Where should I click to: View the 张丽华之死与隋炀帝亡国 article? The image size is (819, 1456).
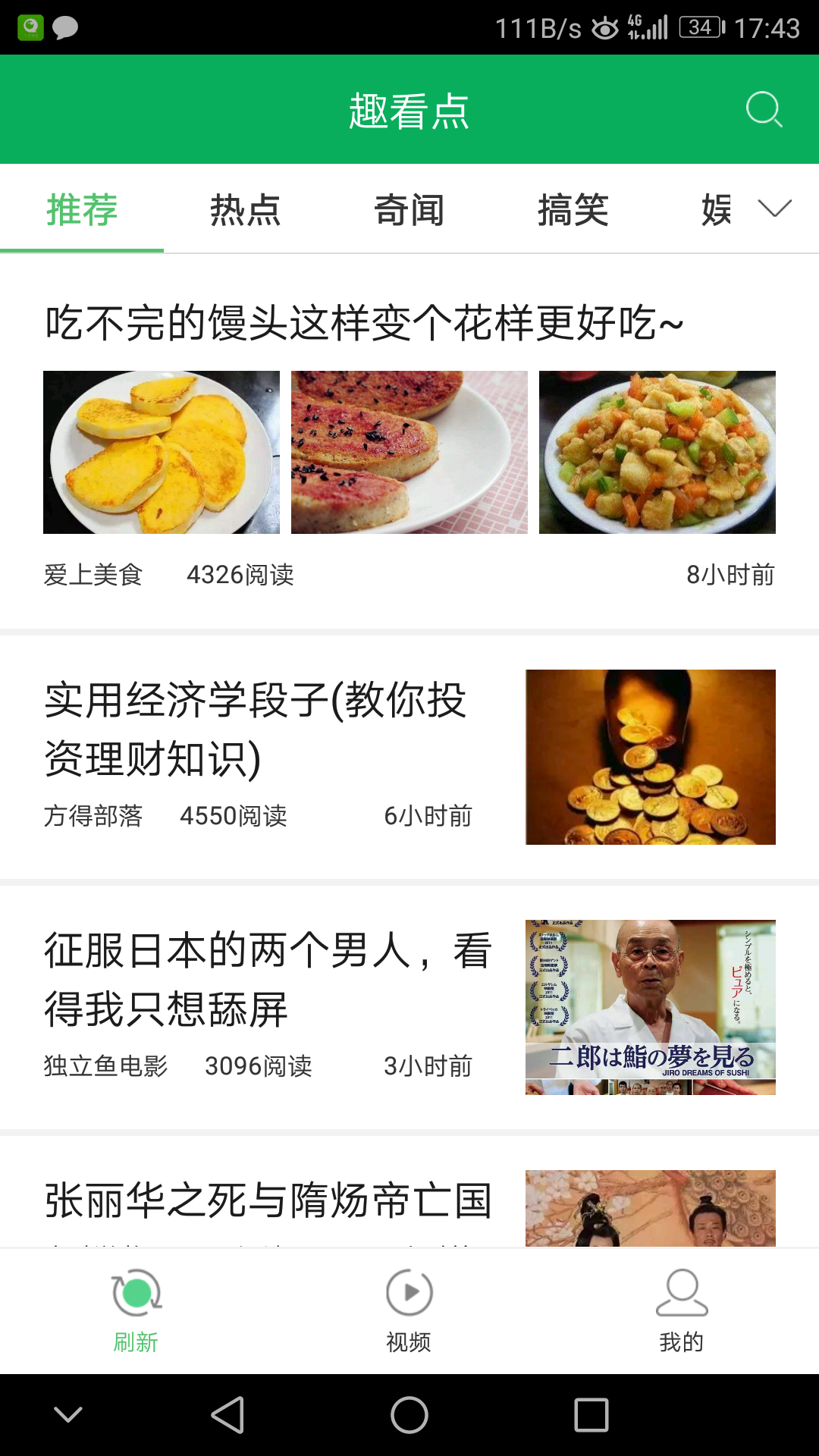(267, 1200)
